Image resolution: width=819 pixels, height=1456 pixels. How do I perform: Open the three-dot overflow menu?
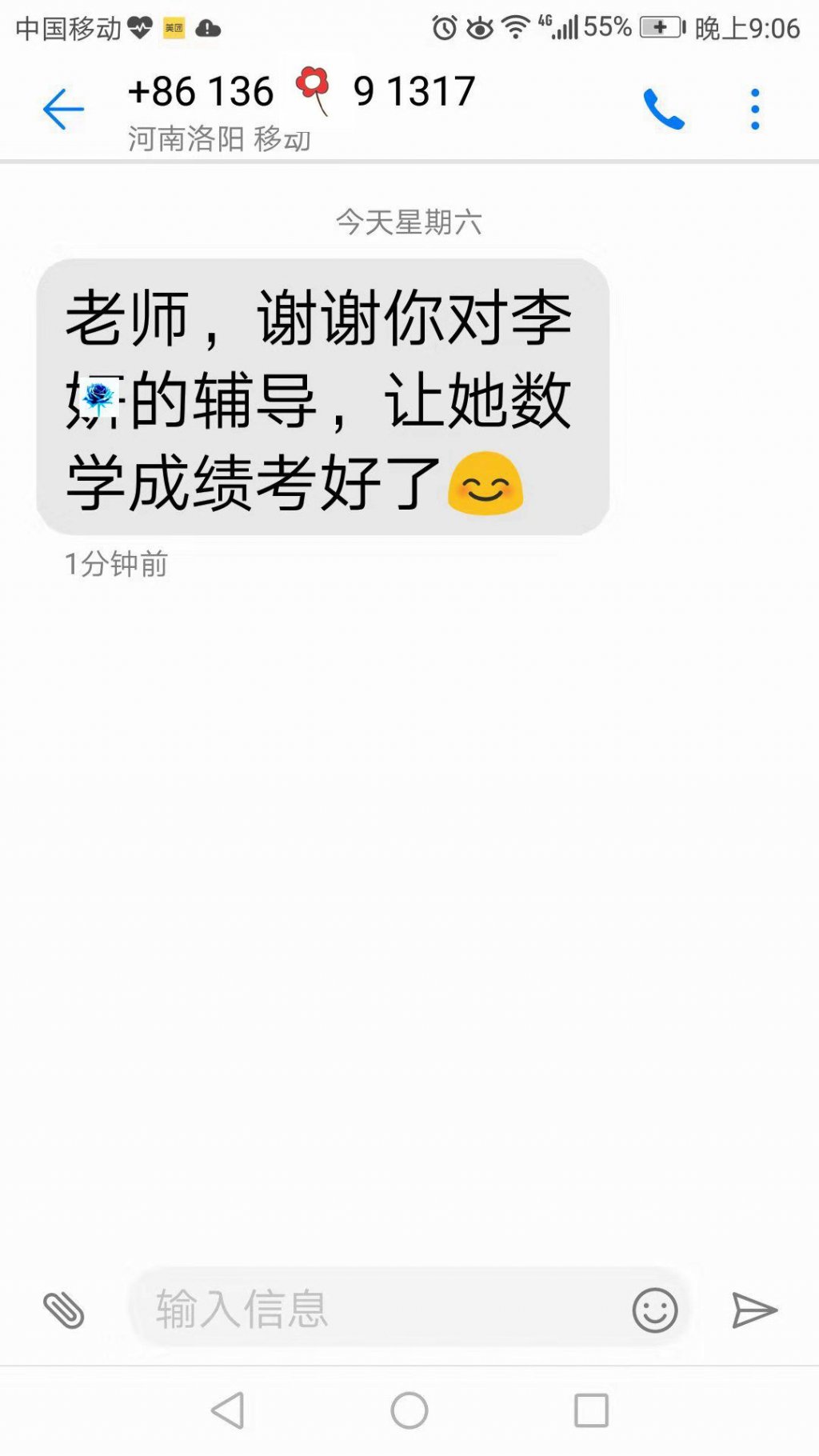tap(755, 109)
